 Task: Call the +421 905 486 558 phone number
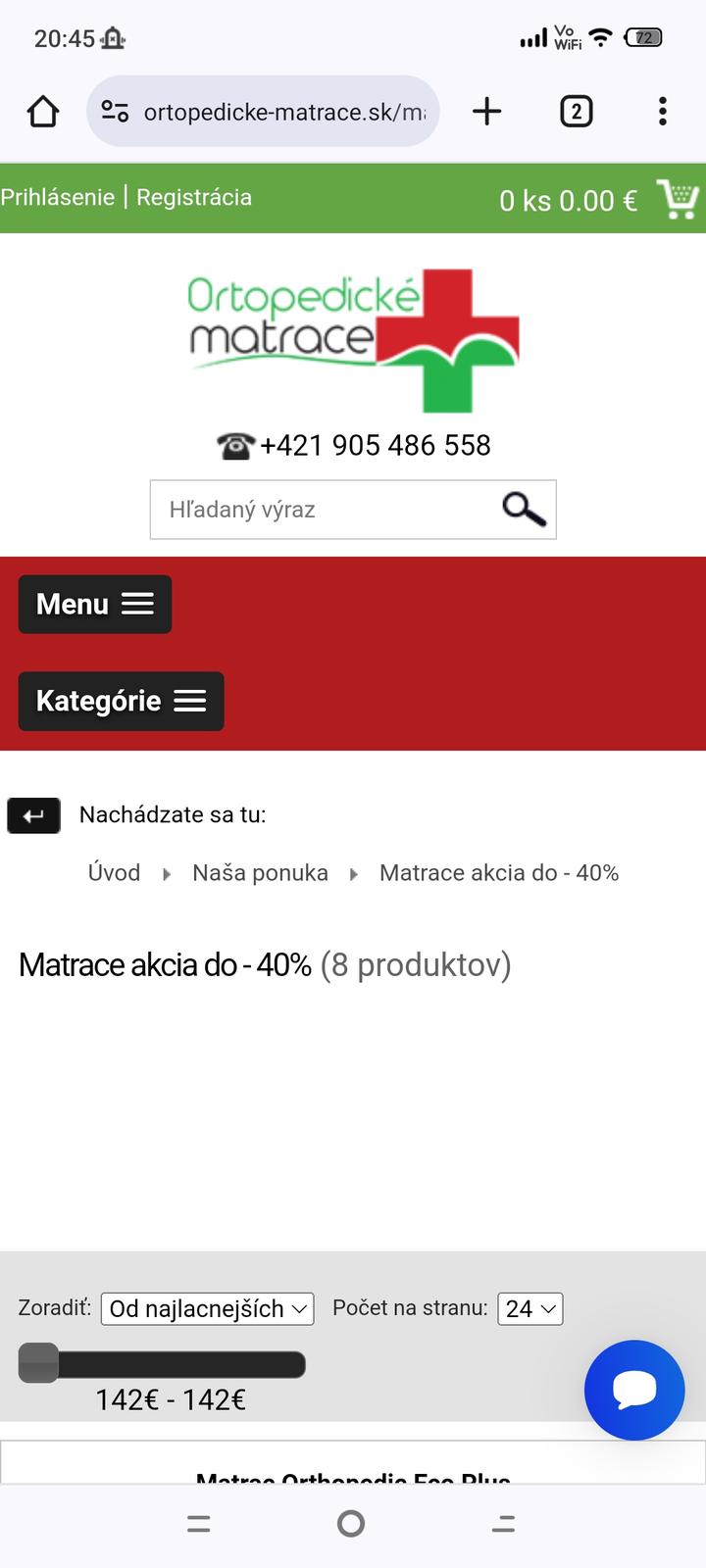[x=374, y=445]
